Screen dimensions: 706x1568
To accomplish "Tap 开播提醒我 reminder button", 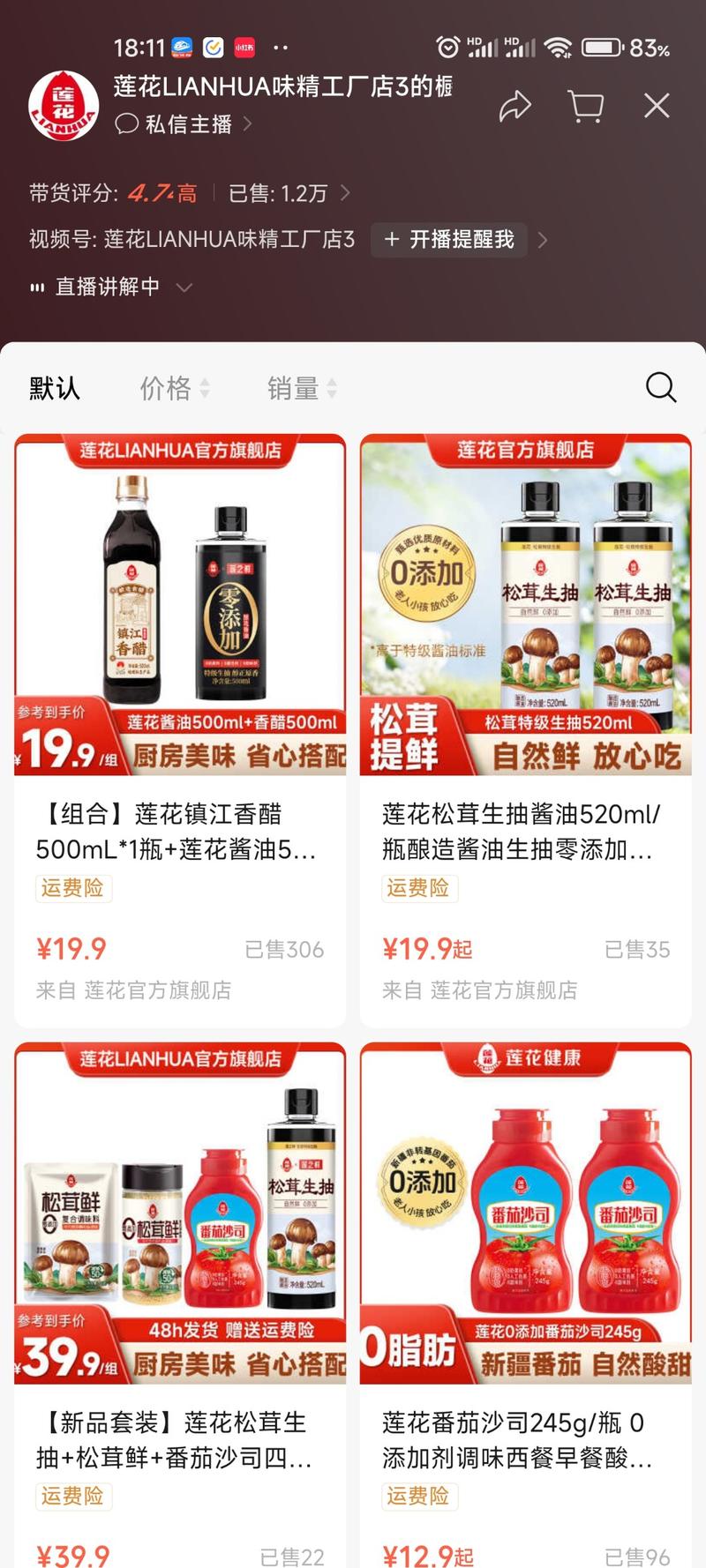I will coord(449,239).
